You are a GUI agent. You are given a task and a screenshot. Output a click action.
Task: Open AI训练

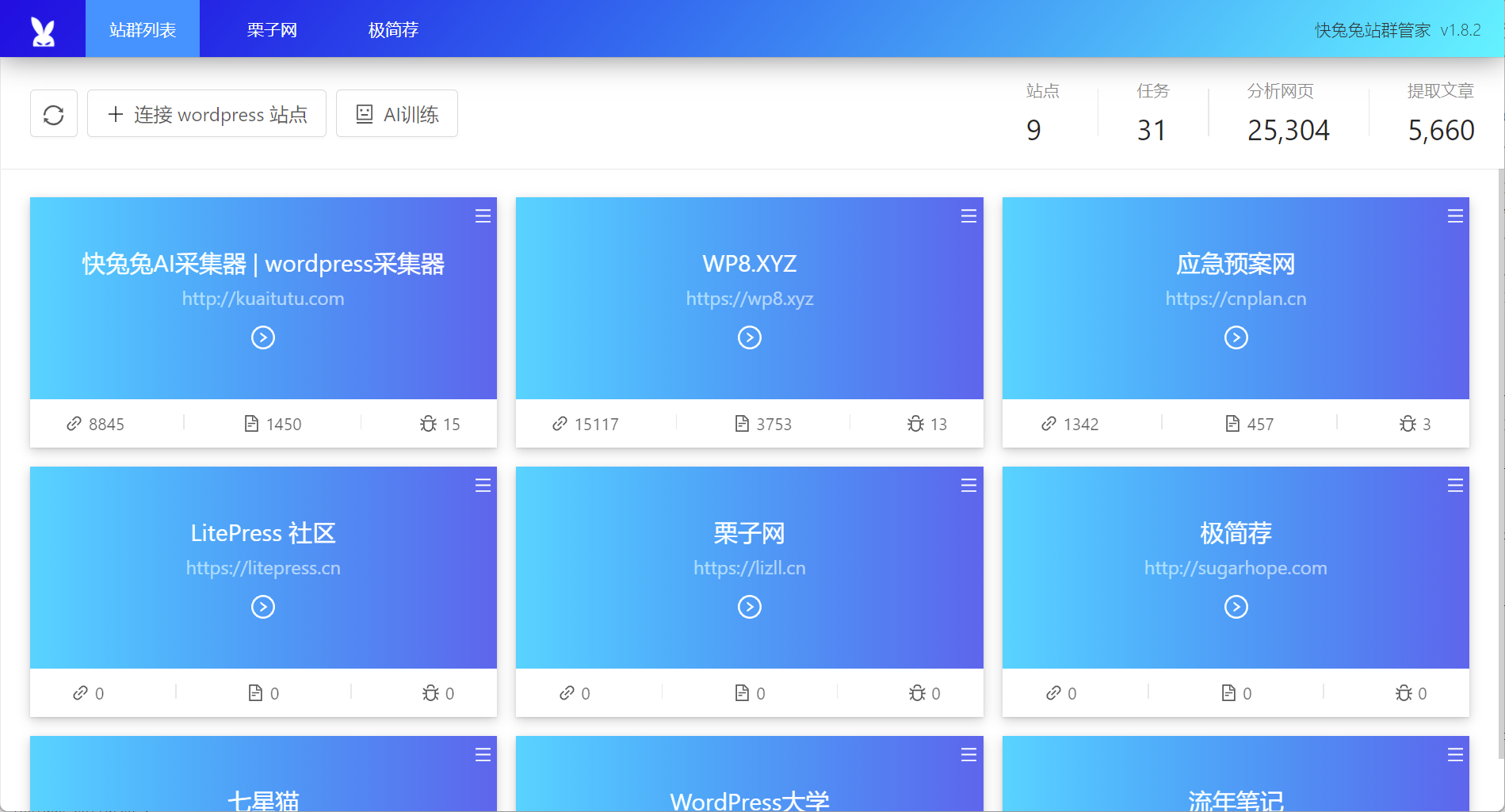(x=397, y=114)
